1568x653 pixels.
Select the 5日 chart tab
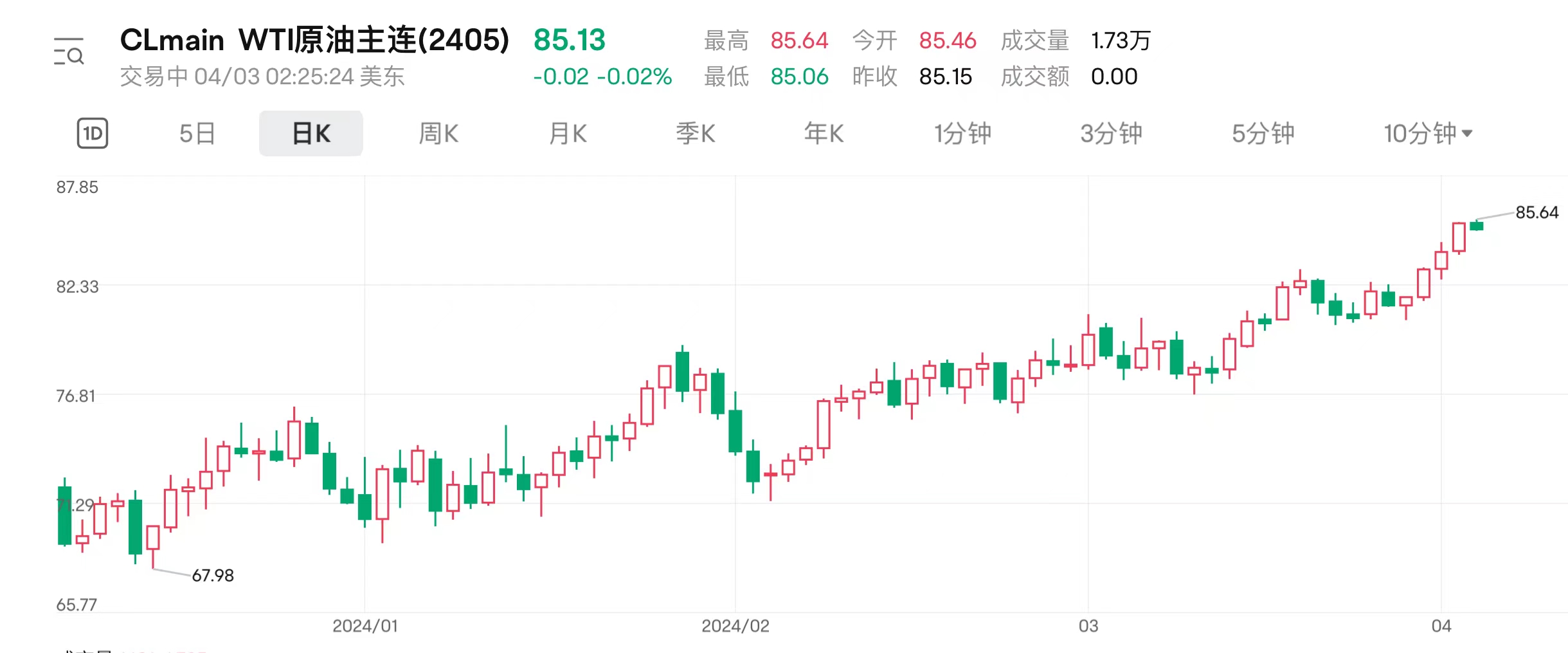click(x=197, y=134)
